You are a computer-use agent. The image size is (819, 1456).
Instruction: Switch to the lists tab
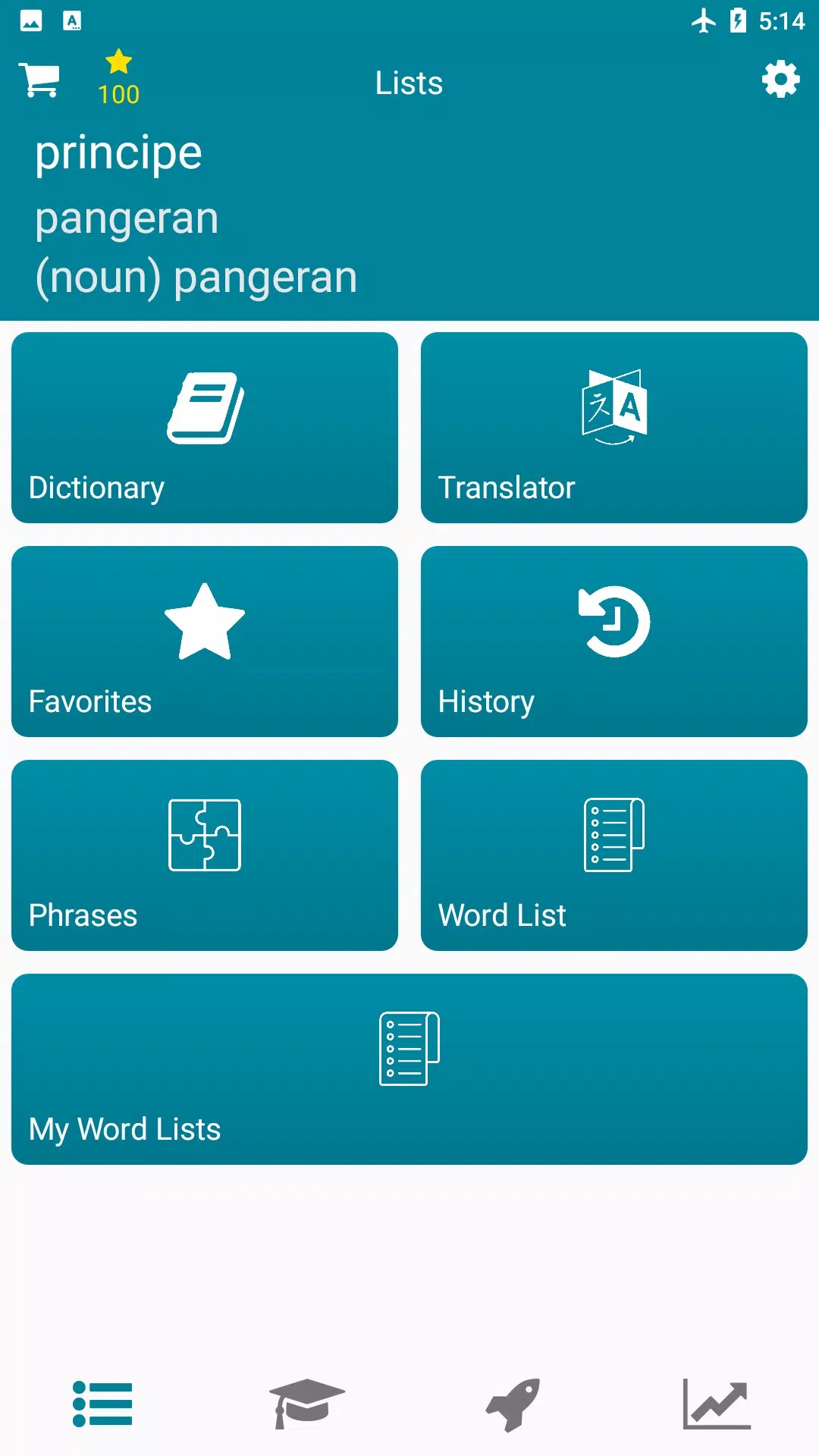(x=102, y=1404)
